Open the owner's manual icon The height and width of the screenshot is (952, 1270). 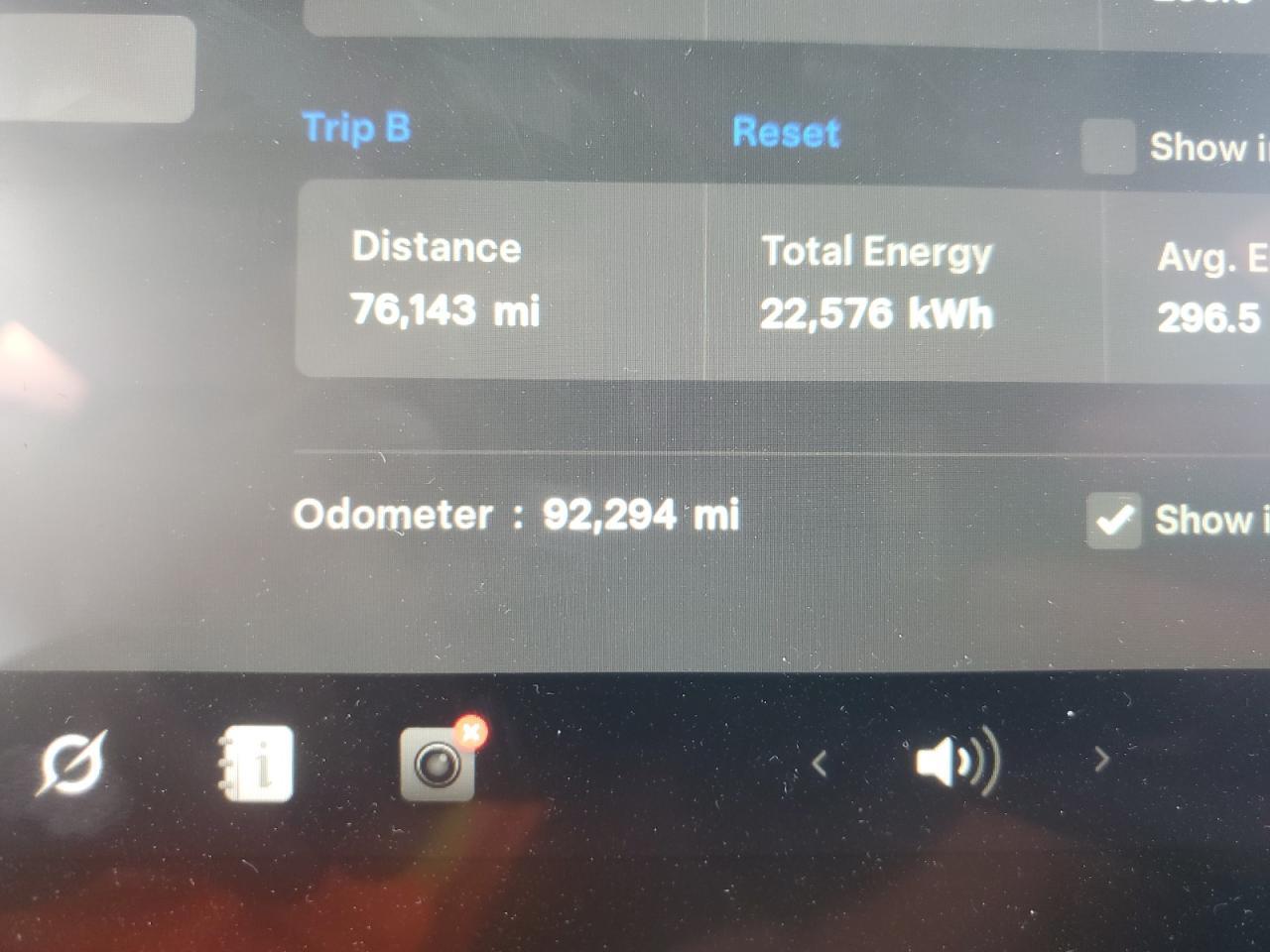pyautogui.click(x=256, y=764)
